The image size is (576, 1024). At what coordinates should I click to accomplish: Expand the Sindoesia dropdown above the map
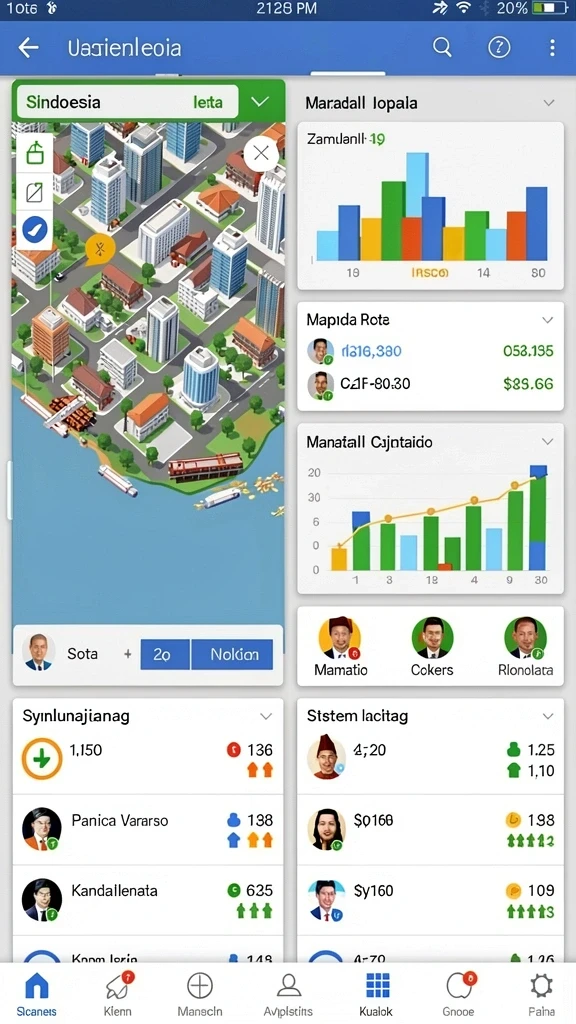(x=260, y=102)
